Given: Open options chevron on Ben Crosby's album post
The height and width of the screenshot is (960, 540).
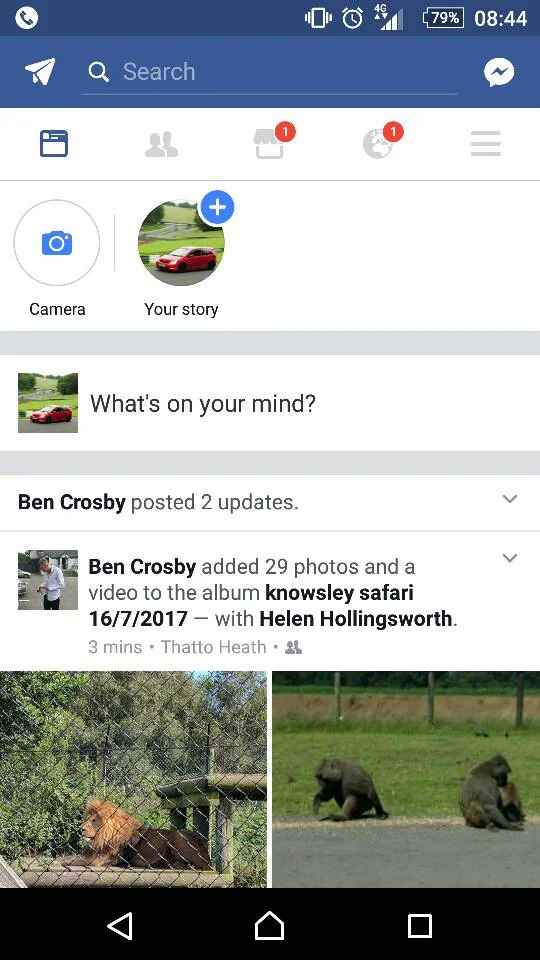Looking at the screenshot, I should (510, 558).
